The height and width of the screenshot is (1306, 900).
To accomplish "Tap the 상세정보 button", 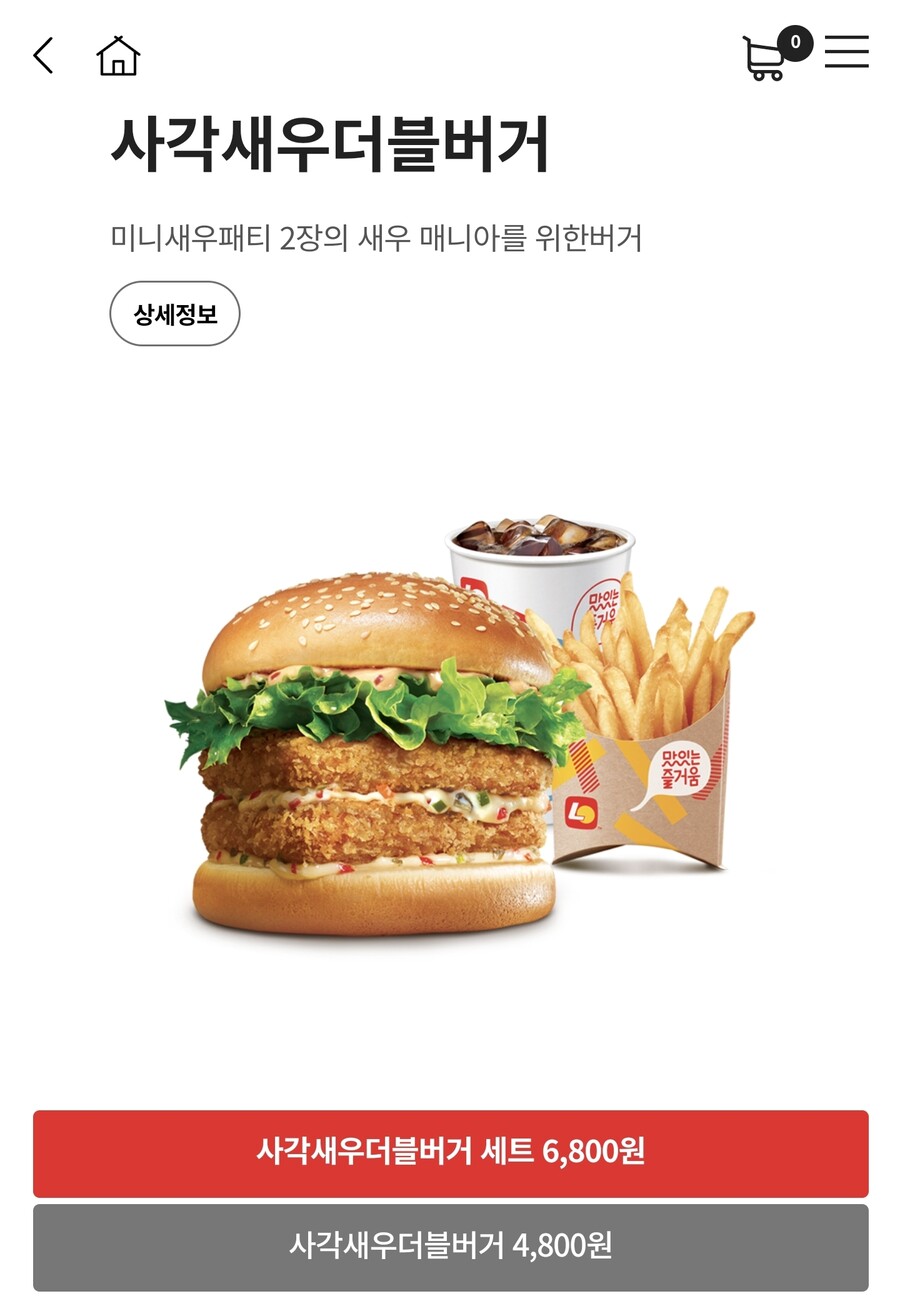I will (175, 314).
